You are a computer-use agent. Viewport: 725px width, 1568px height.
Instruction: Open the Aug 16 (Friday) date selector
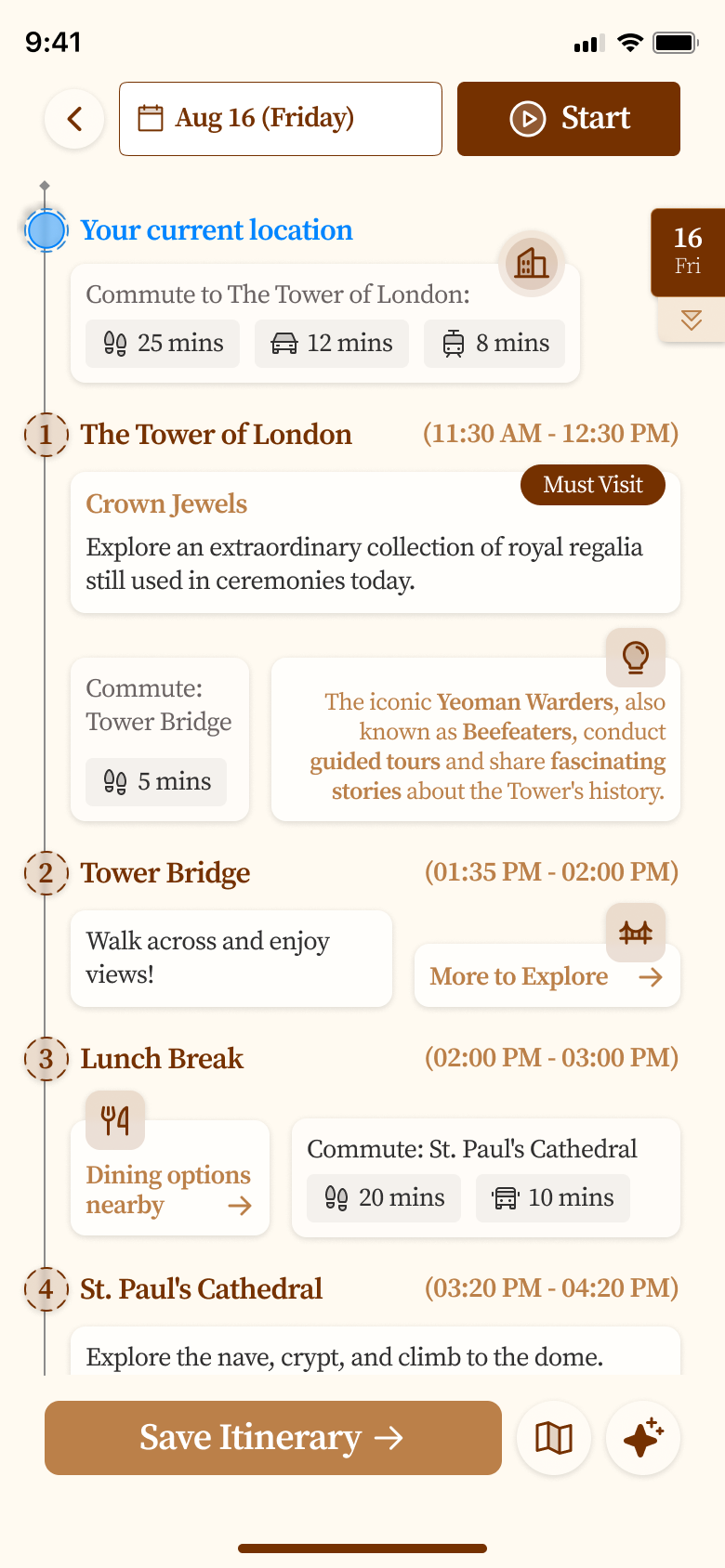tap(279, 119)
